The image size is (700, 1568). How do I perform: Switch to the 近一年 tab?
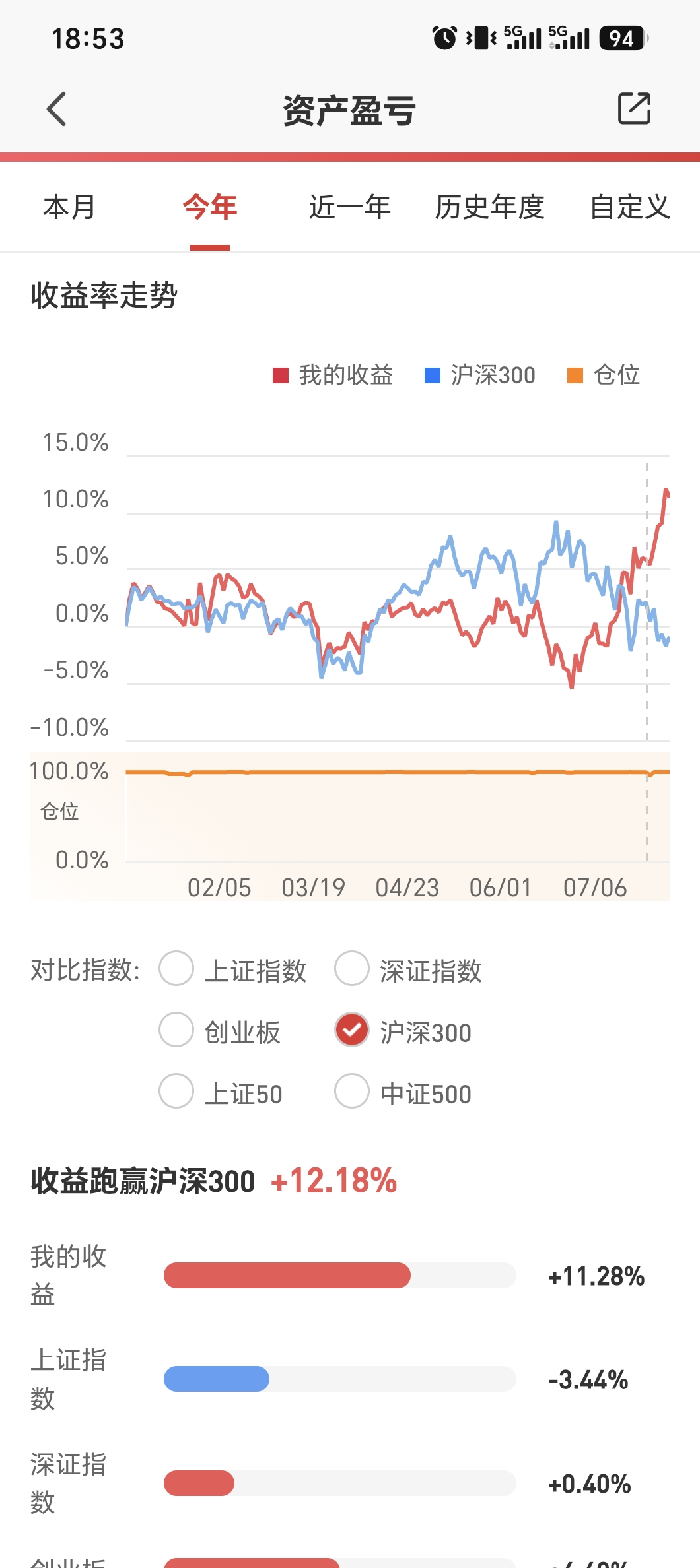pos(350,207)
